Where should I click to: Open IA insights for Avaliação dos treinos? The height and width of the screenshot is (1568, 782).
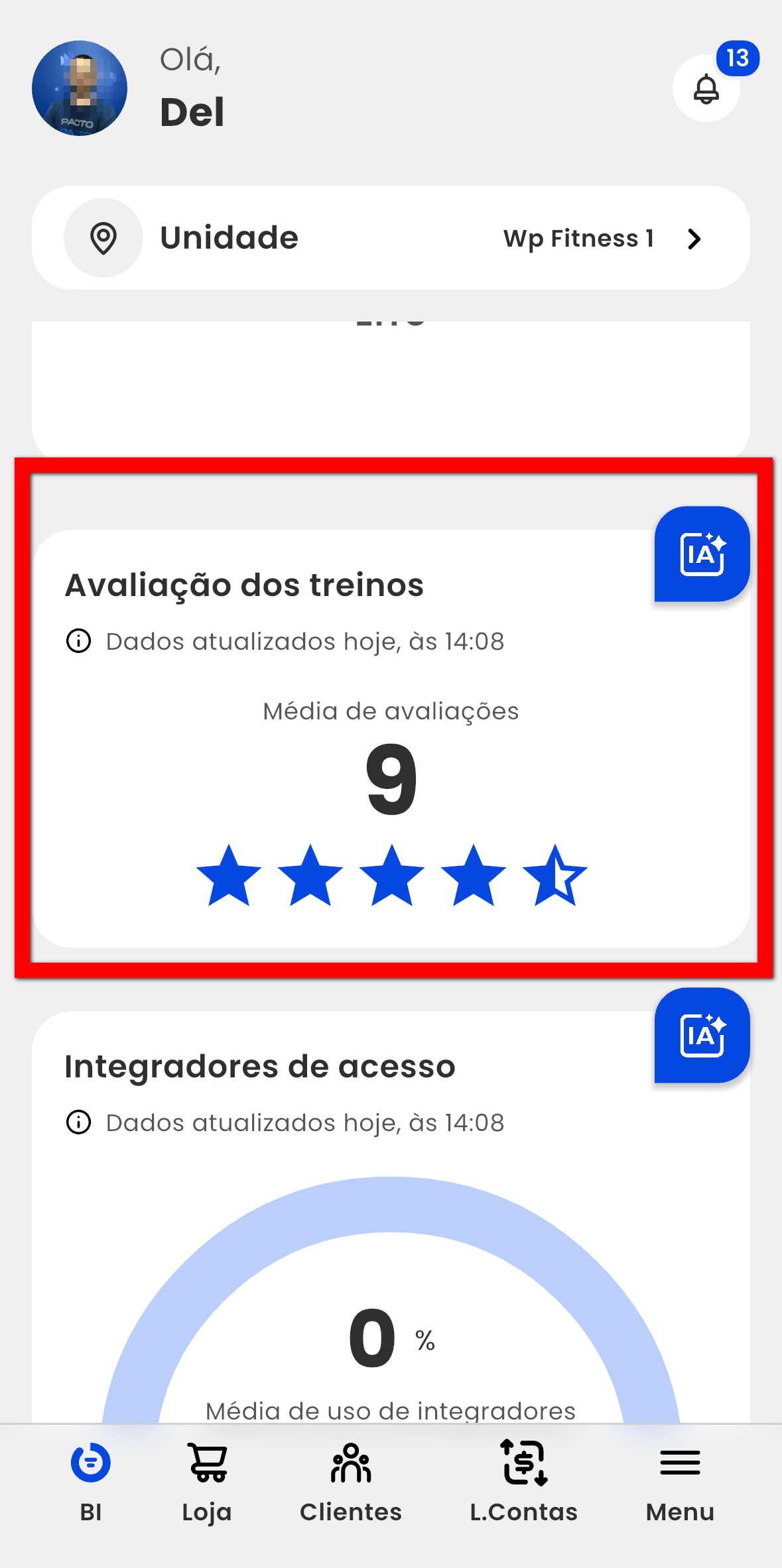[x=702, y=554]
